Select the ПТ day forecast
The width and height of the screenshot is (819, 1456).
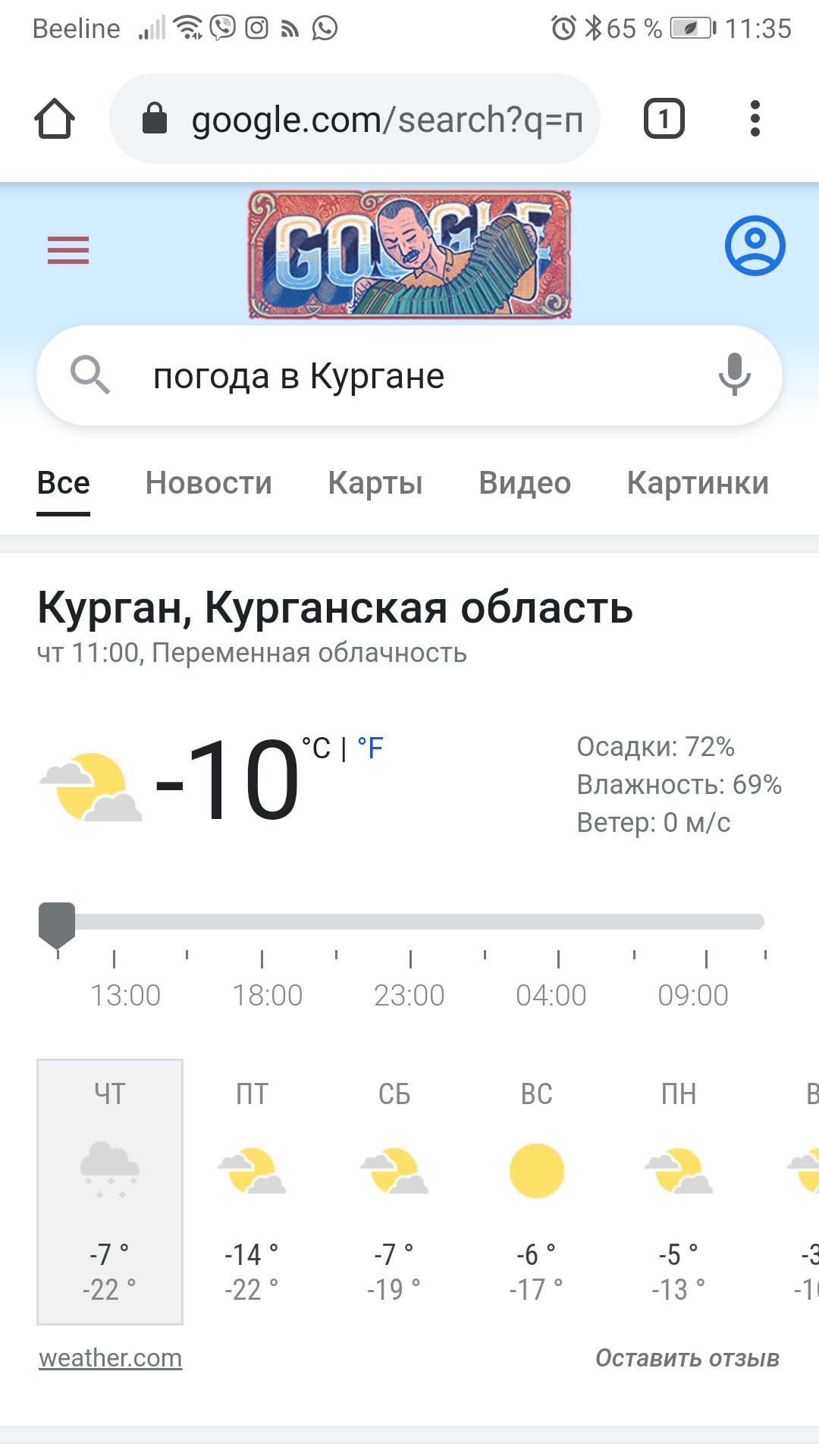(252, 1192)
